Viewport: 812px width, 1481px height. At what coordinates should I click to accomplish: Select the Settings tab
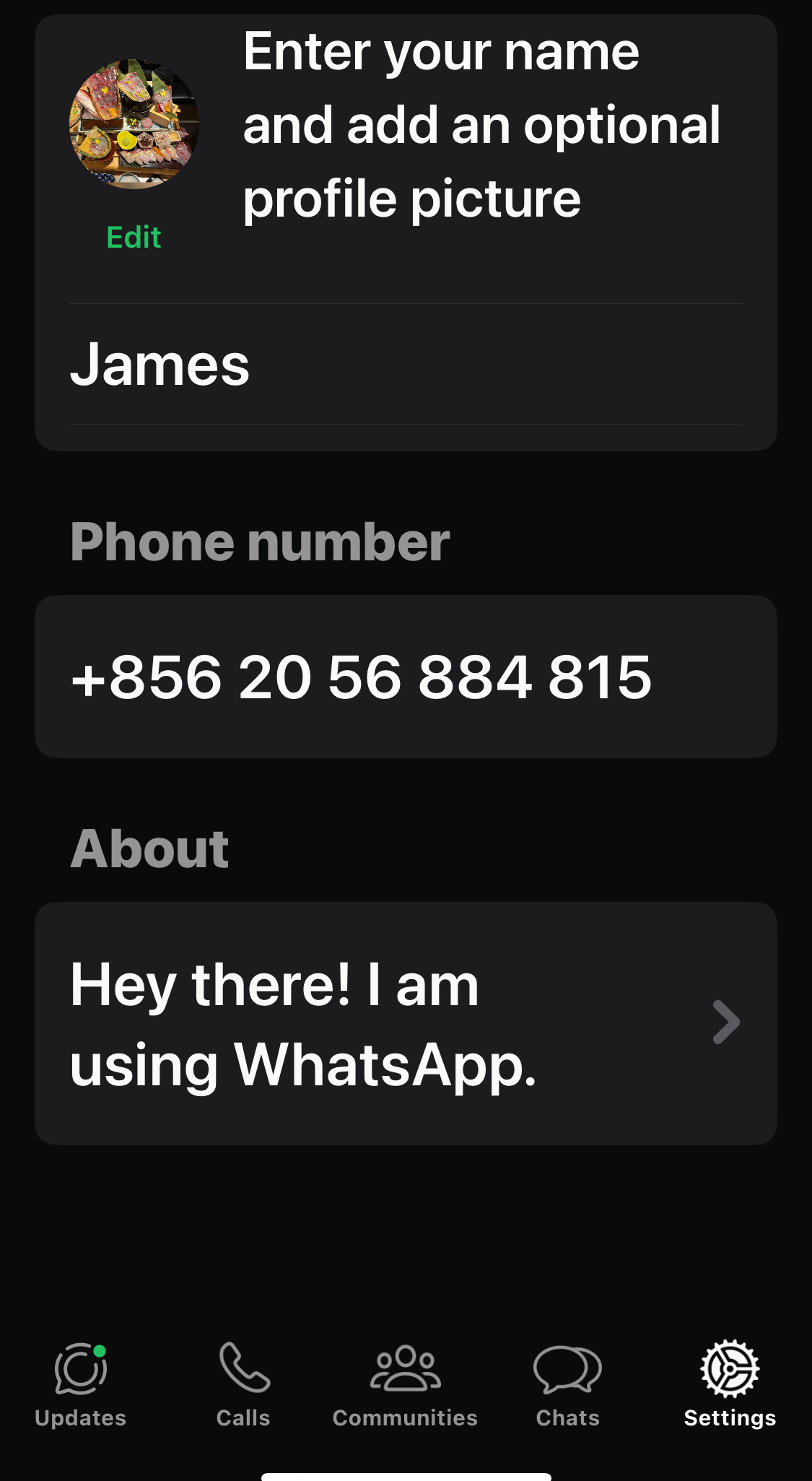coord(730,1386)
